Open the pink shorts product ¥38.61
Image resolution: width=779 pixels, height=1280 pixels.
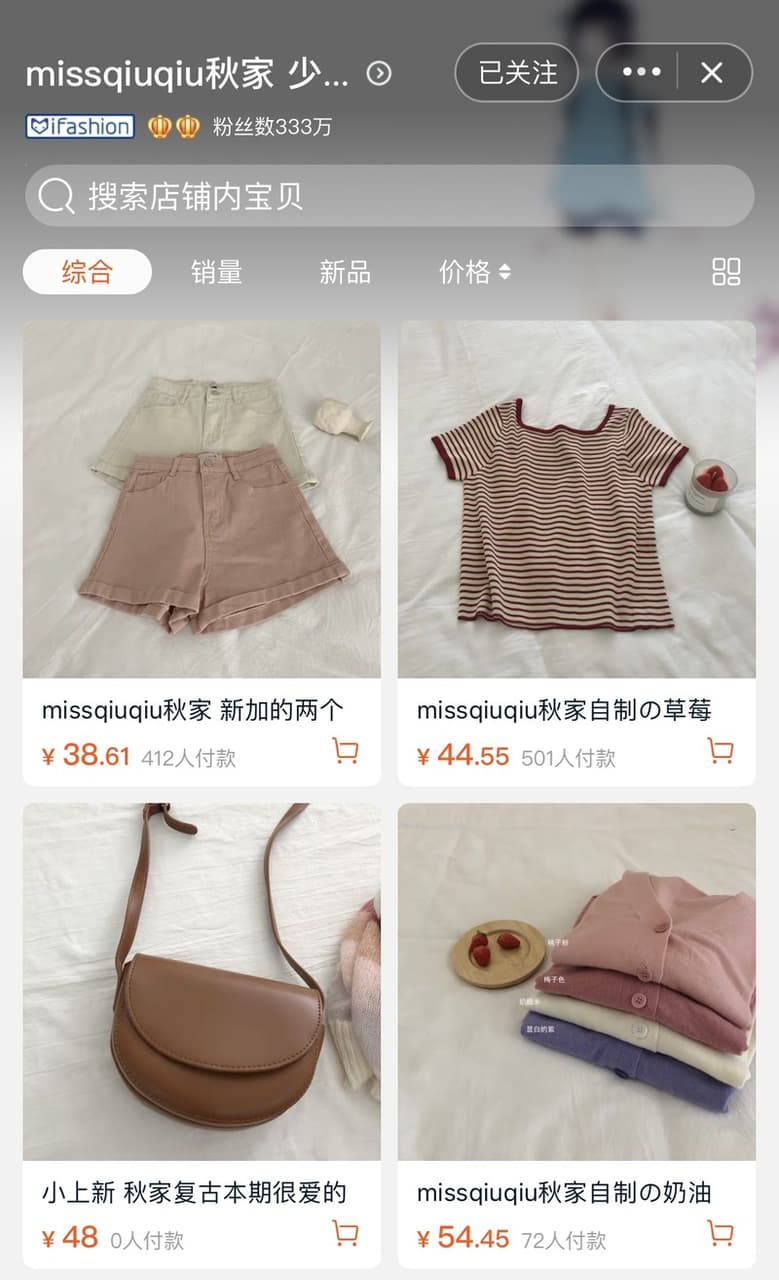tap(202, 553)
